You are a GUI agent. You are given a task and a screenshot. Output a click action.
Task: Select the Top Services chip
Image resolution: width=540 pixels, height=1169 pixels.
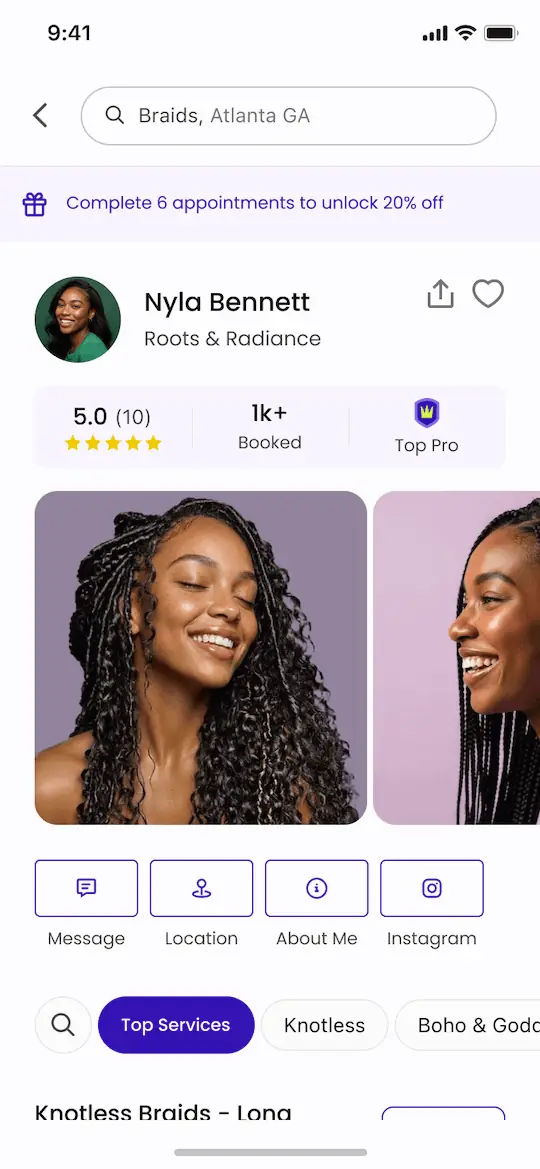pos(176,1025)
